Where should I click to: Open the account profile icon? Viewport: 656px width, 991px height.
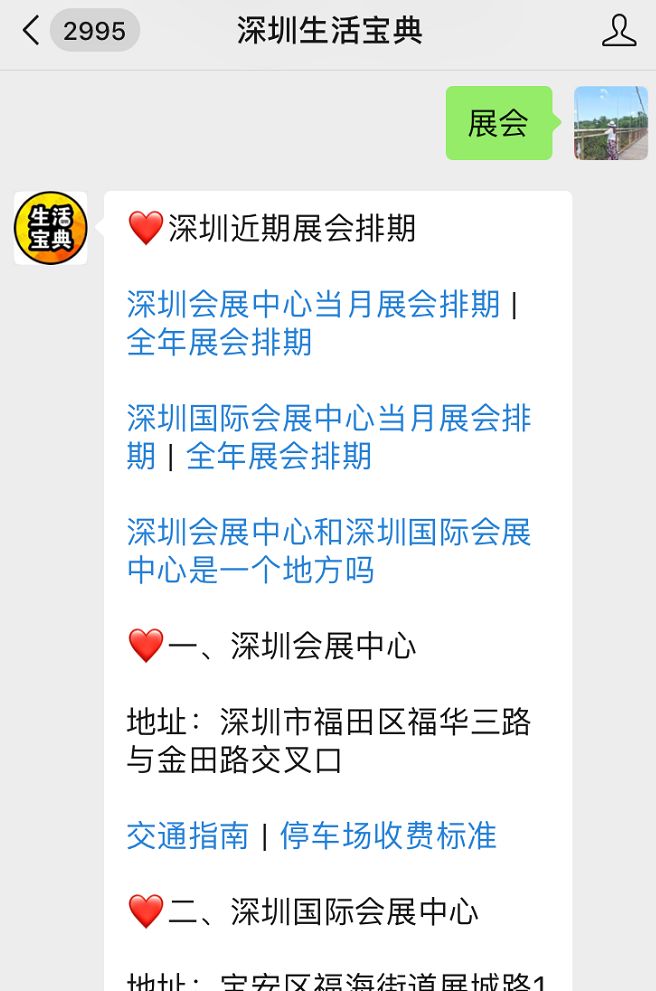pos(619,31)
